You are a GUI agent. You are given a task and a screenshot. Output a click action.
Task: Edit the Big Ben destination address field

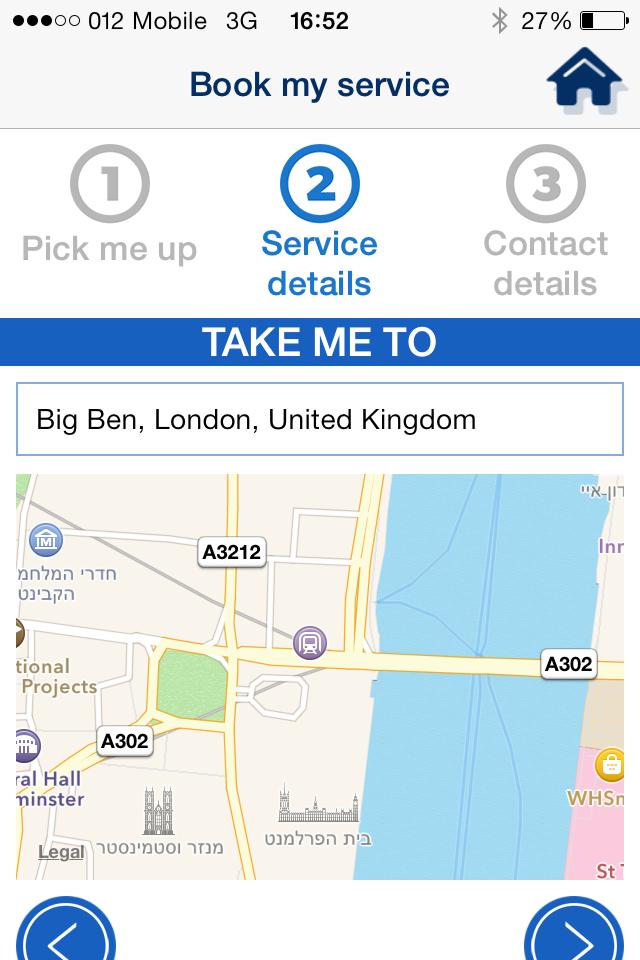point(320,419)
